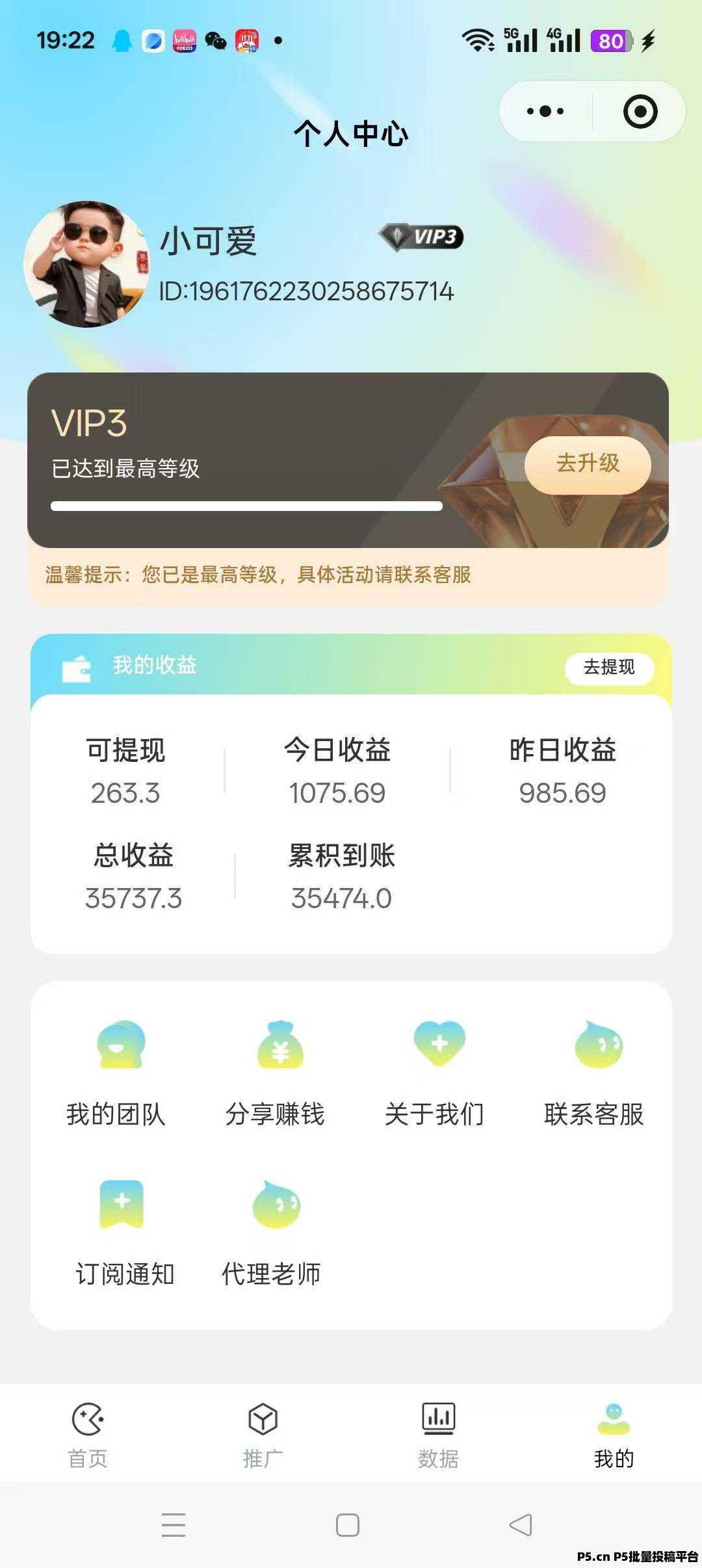Close the mini program with the circle button
The image size is (702, 1568).
click(x=640, y=111)
